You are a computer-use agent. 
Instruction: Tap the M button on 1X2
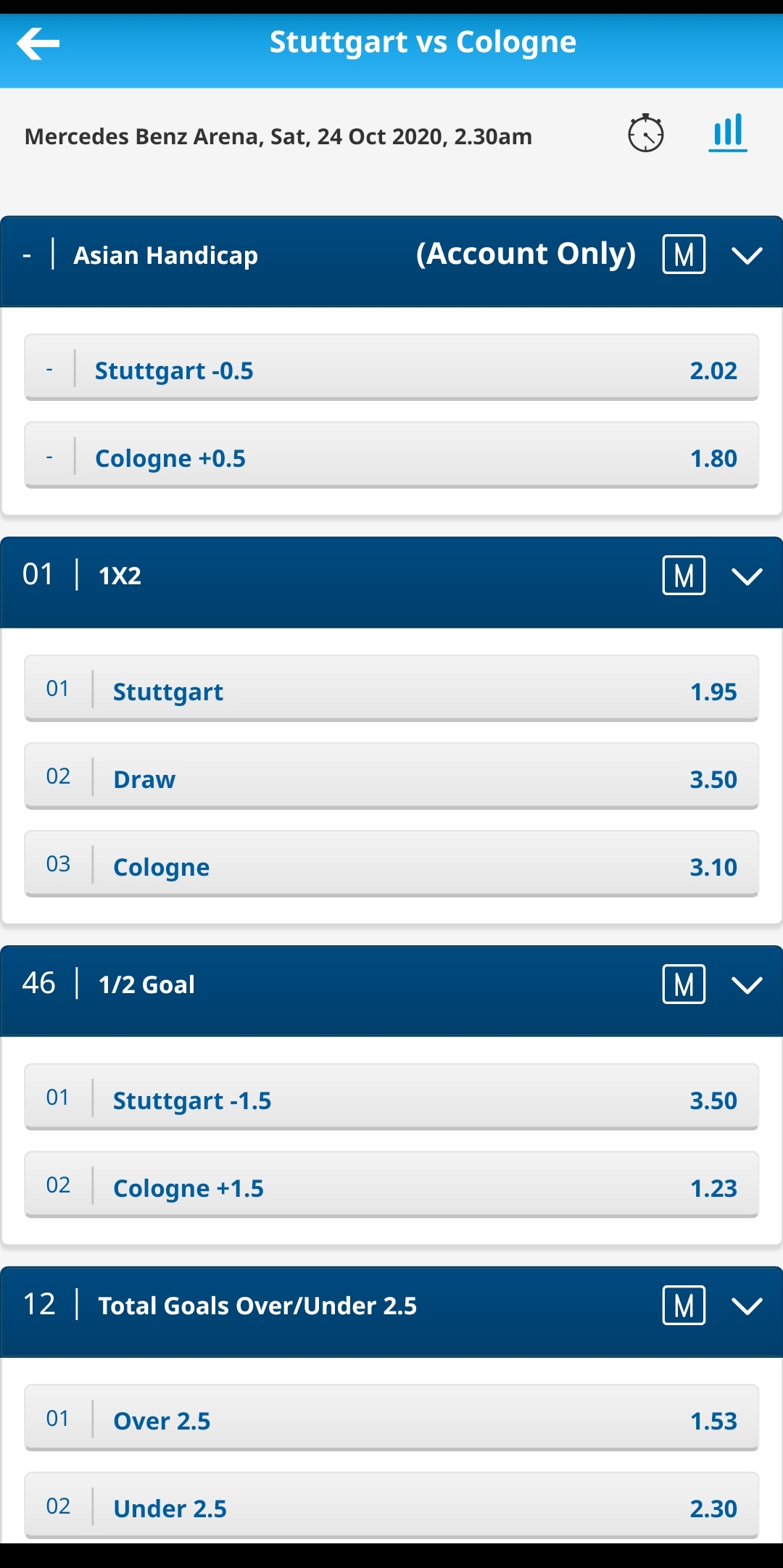point(684,576)
